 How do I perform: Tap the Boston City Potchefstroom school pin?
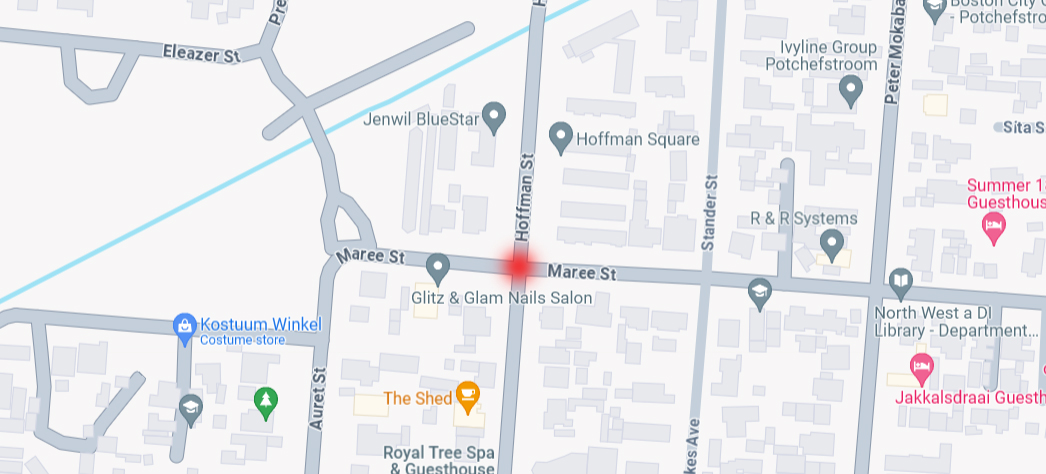coord(935,10)
